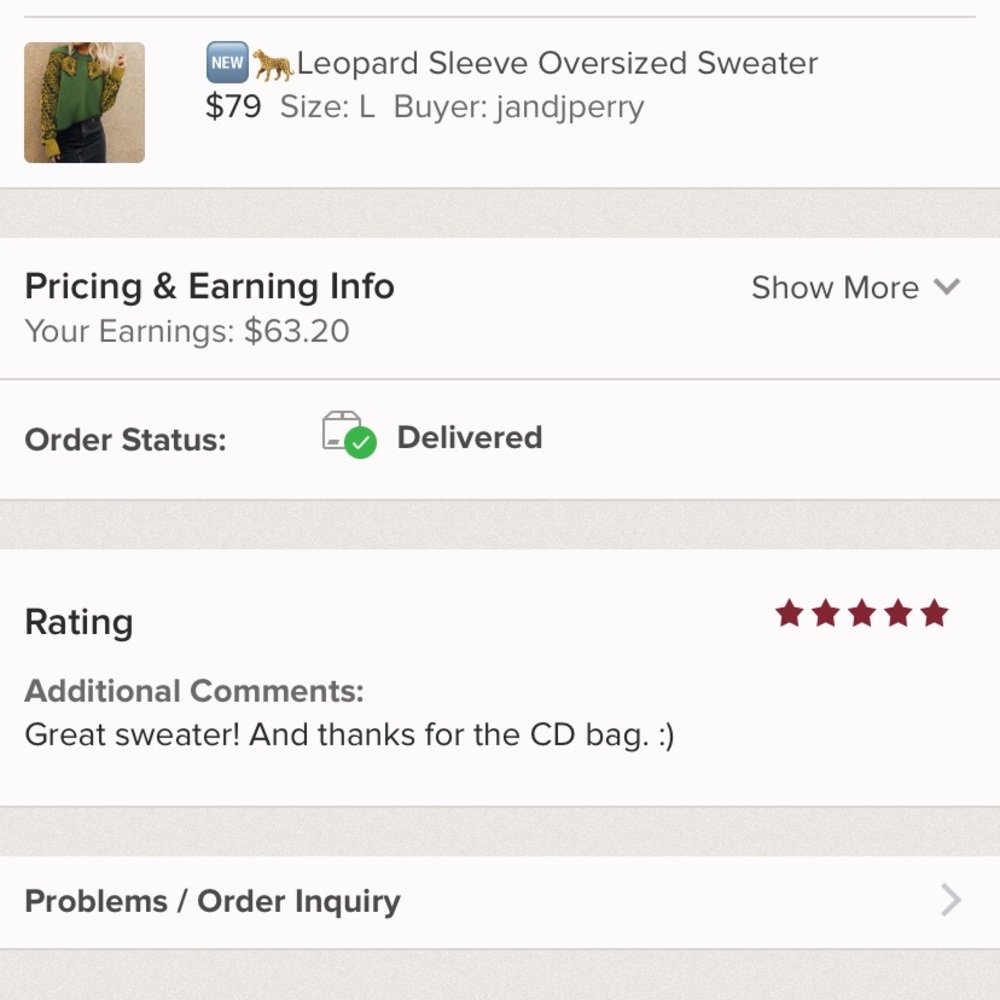Expand Show More pricing details

854,288
